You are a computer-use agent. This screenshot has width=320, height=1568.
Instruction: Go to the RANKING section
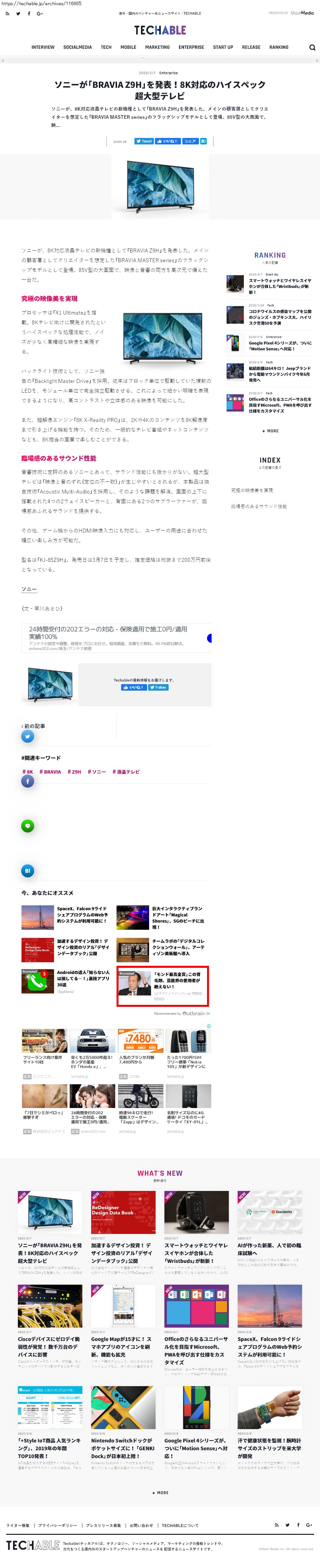(279, 47)
